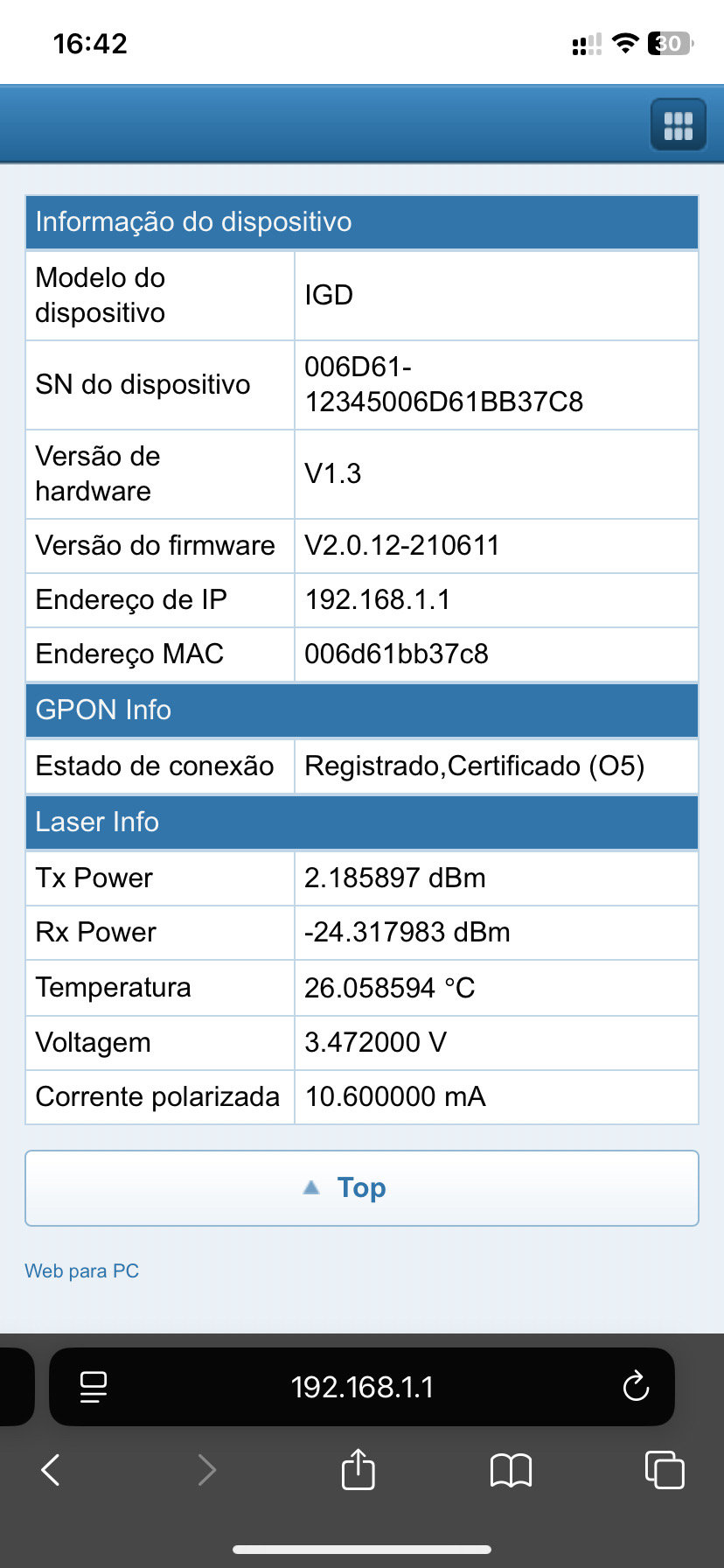Go back to previous page
The image size is (724, 1568).
(51, 1470)
